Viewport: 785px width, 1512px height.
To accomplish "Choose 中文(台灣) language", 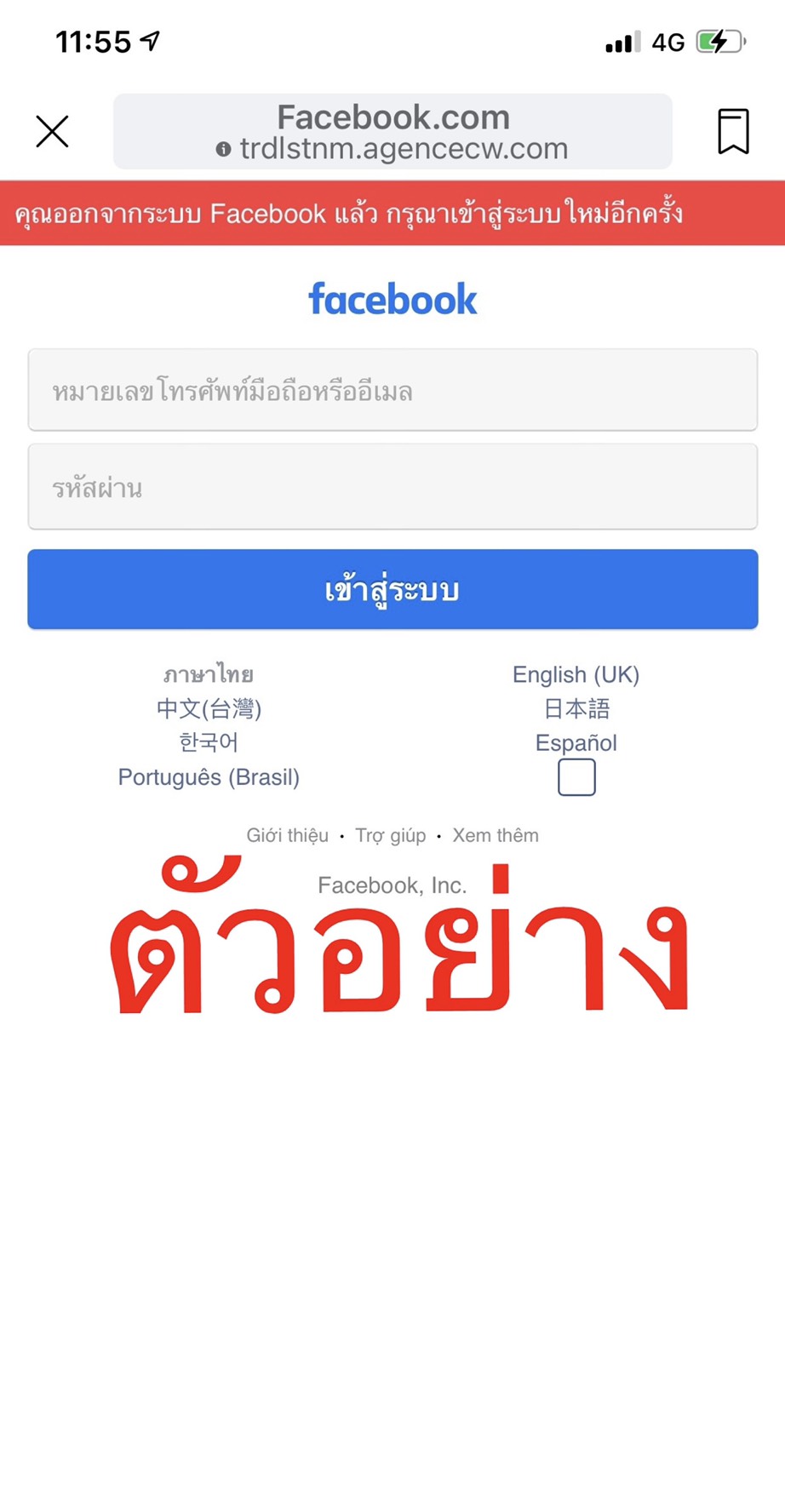I will 209,708.
